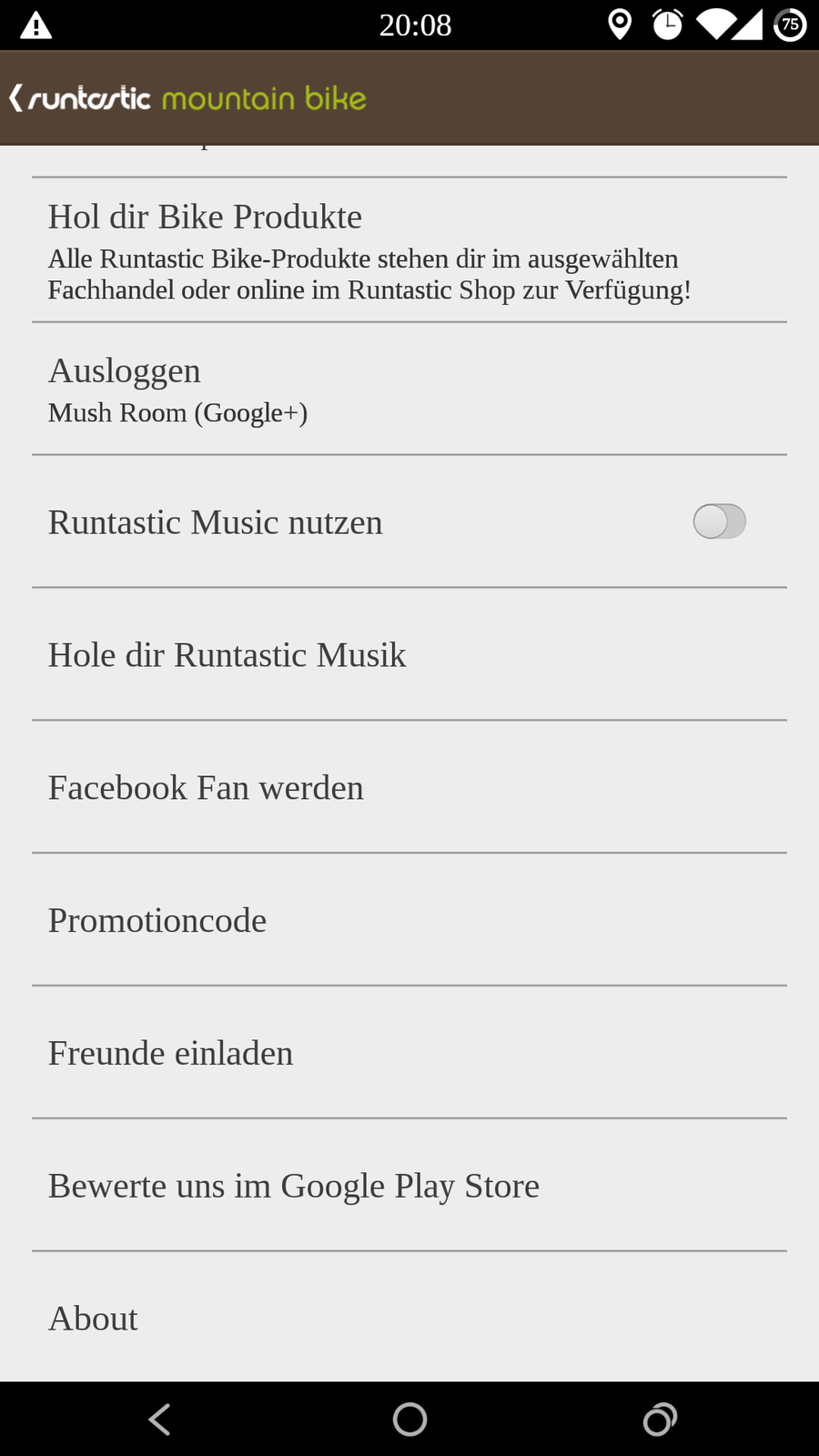Tap Ausloggen to sign out
The width and height of the screenshot is (819, 1456).
pyautogui.click(x=409, y=389)
